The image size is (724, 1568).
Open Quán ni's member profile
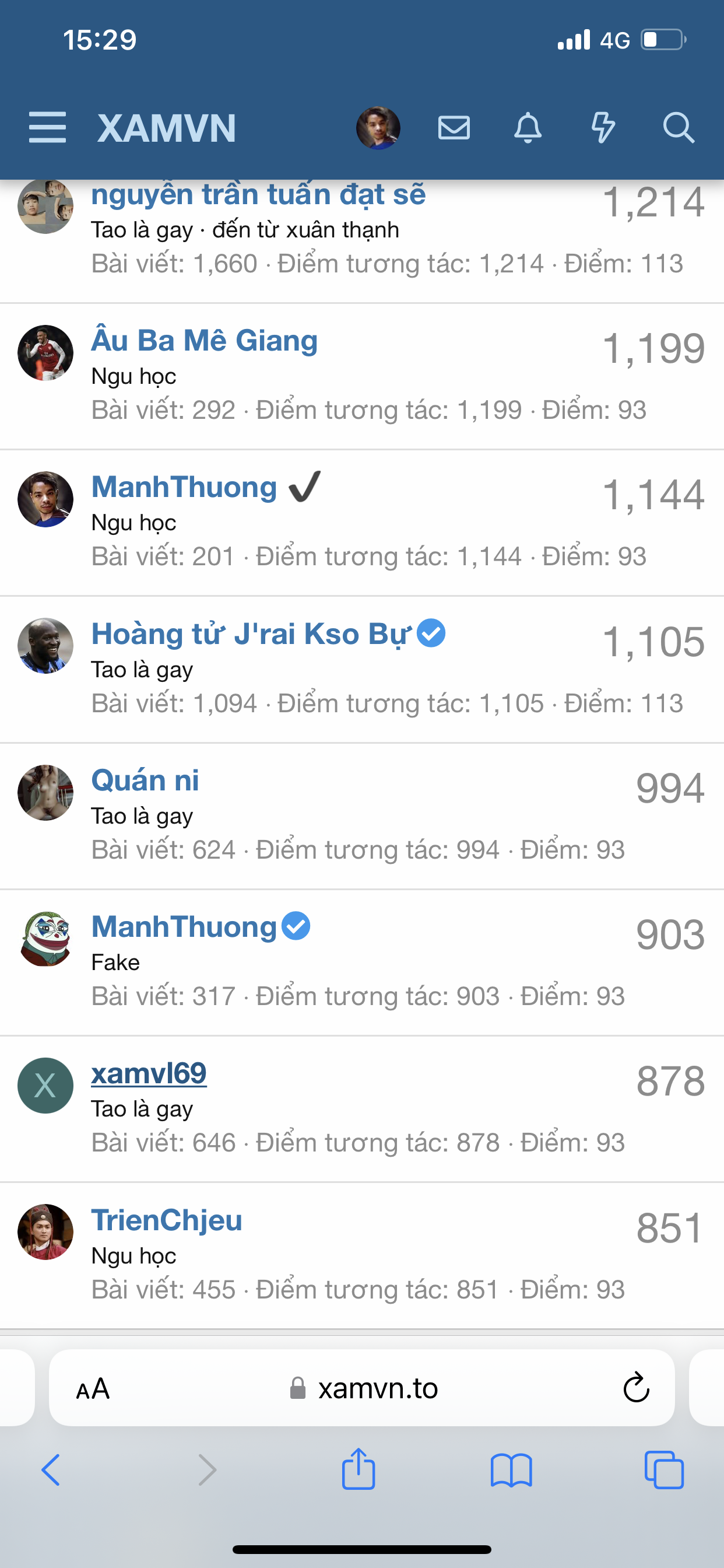(x=145, y=780)
